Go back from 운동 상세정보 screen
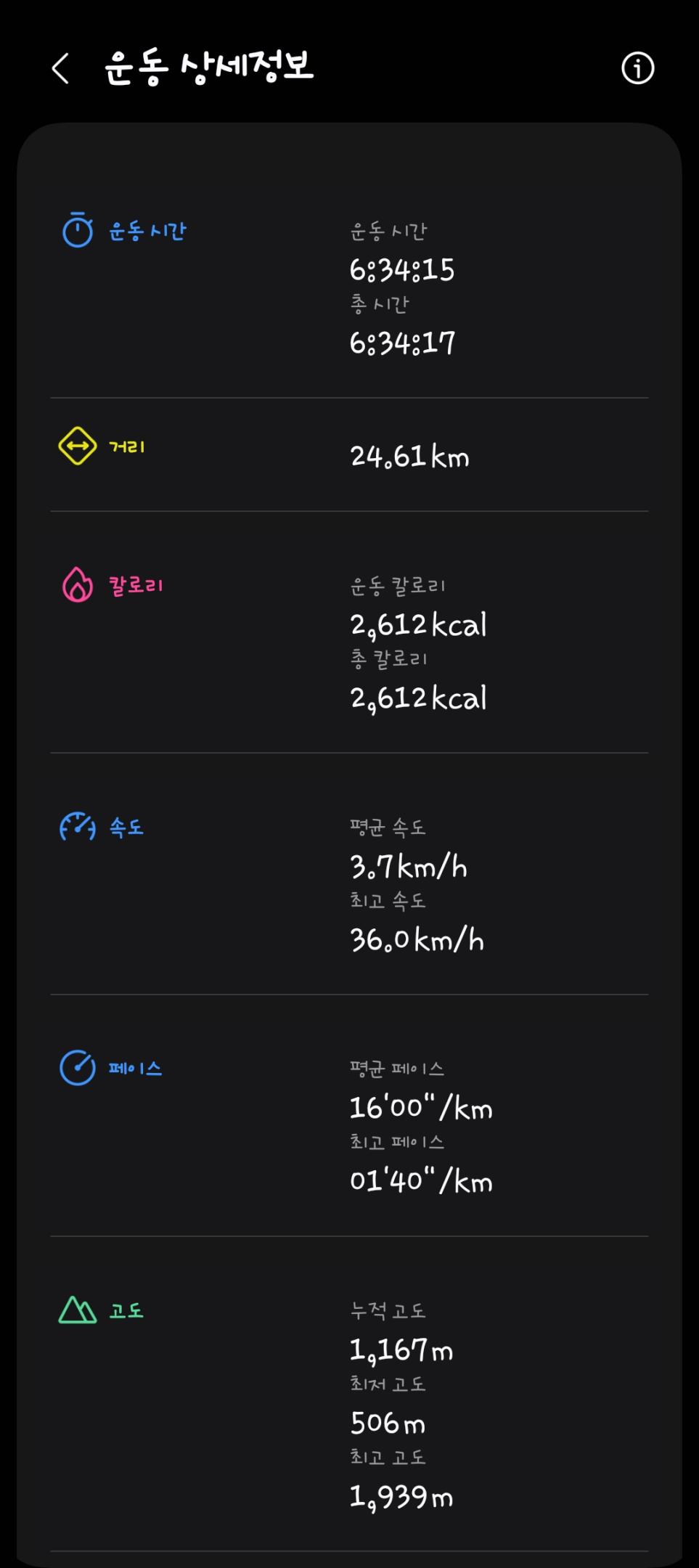Screen dimensions: 699x1568 61,69
